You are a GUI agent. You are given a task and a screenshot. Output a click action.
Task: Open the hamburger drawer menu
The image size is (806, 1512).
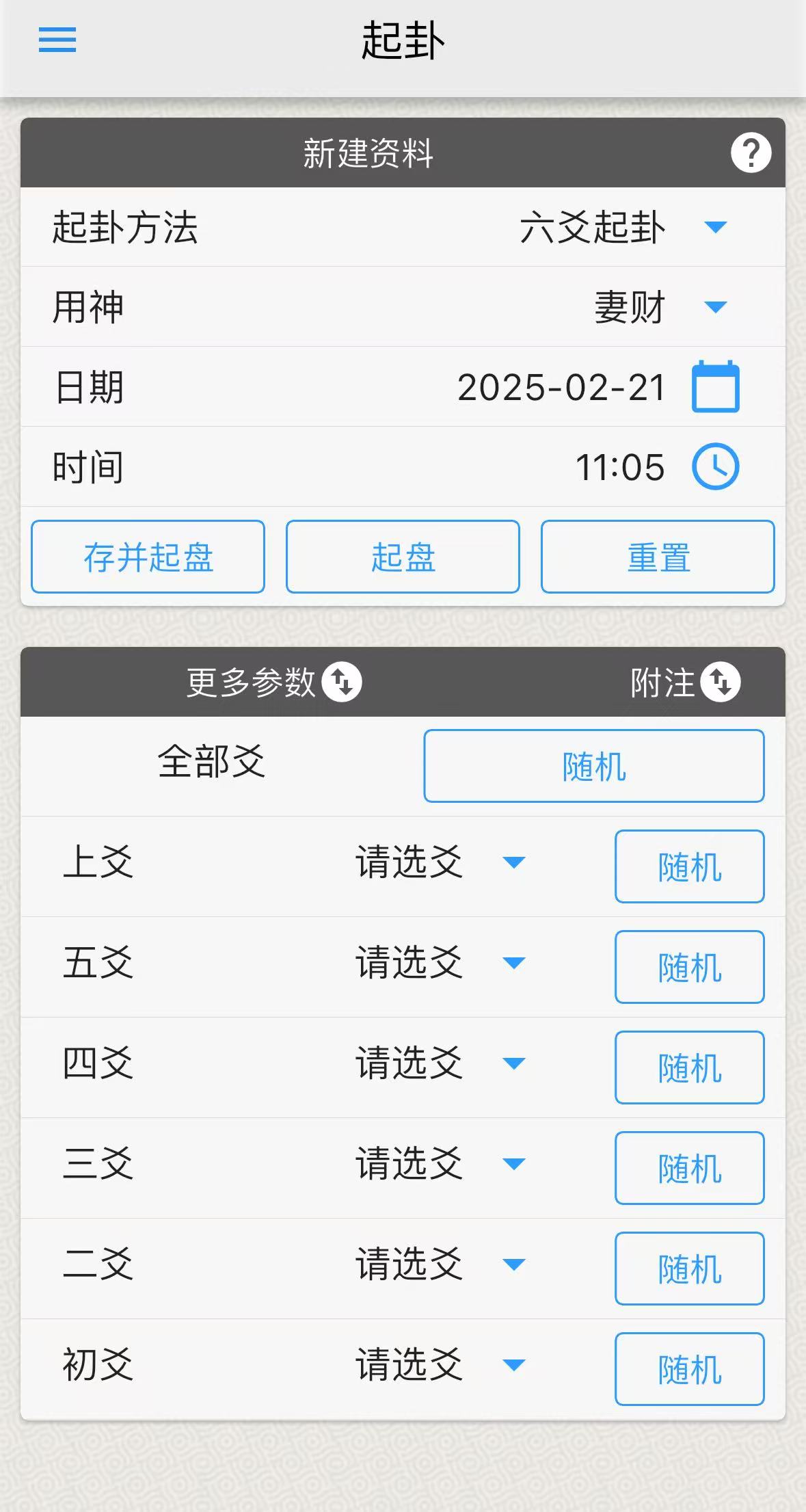tap(57, 40)
